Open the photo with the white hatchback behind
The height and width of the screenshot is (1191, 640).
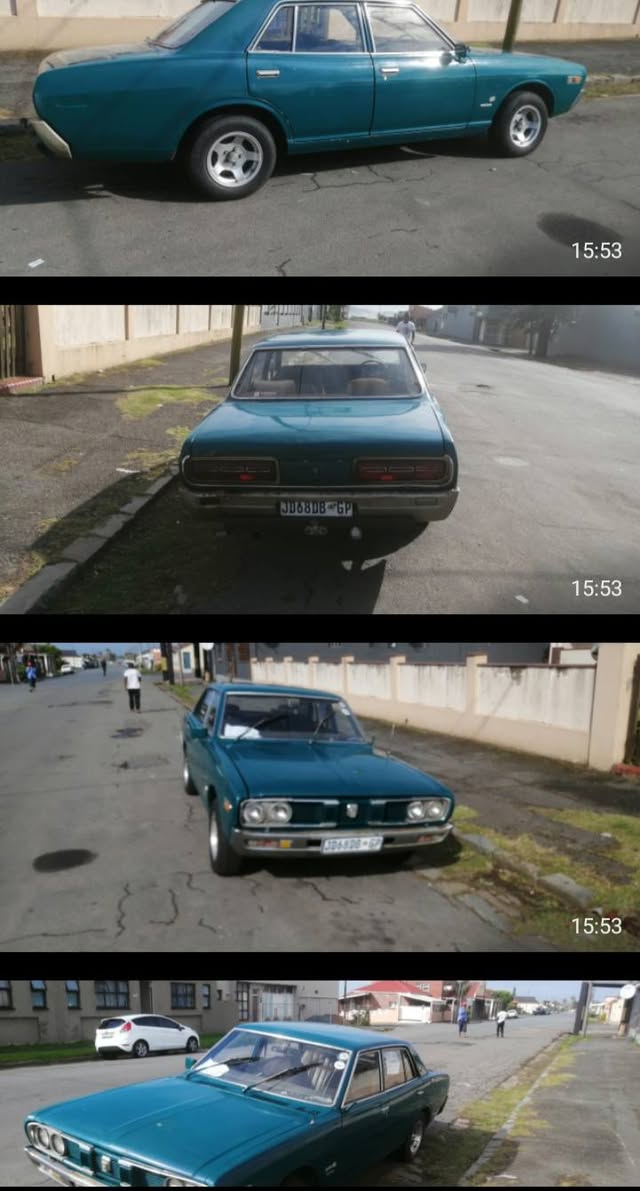(x=320, y=1083)
